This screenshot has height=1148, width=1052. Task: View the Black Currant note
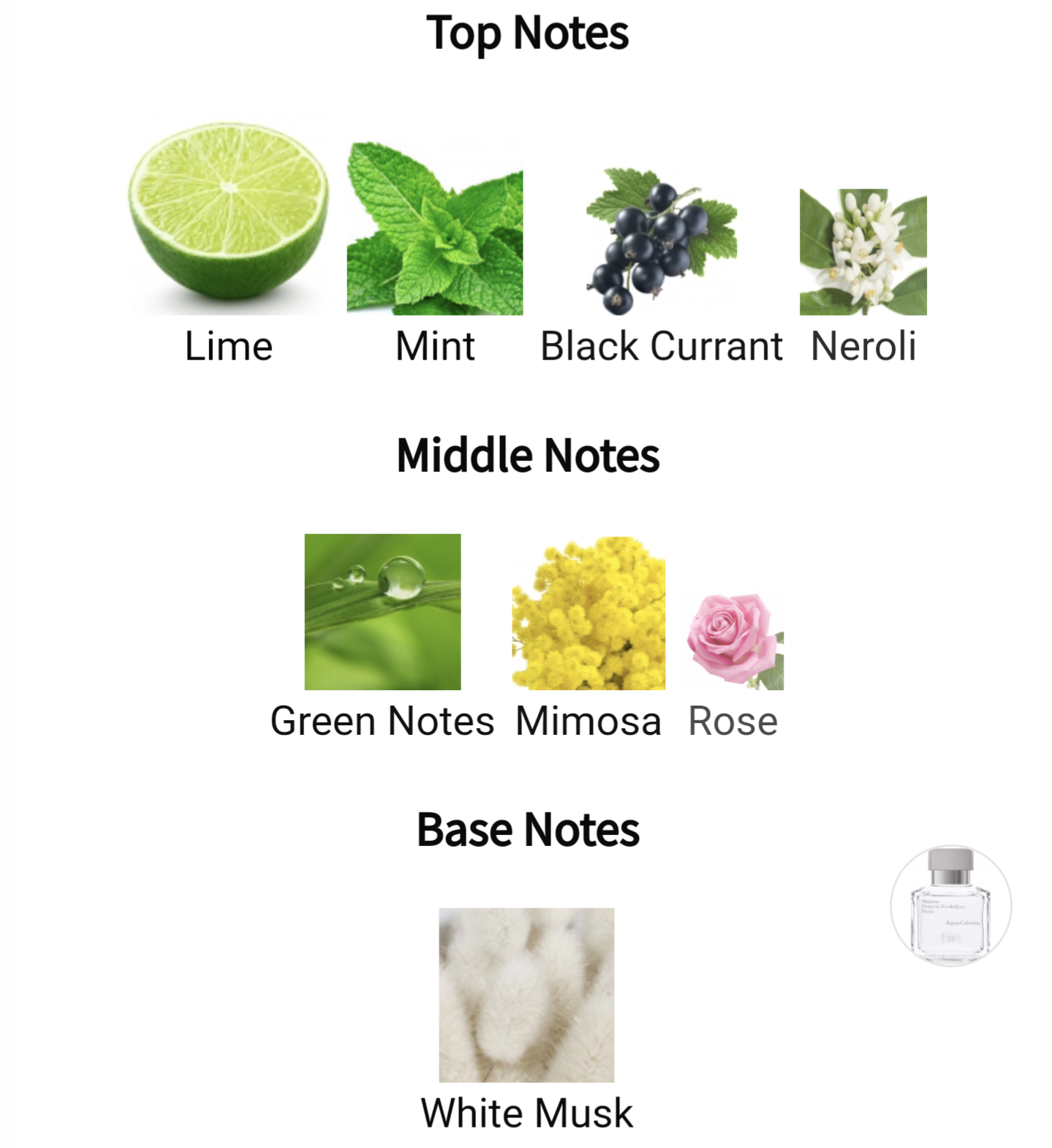[661, 241]
